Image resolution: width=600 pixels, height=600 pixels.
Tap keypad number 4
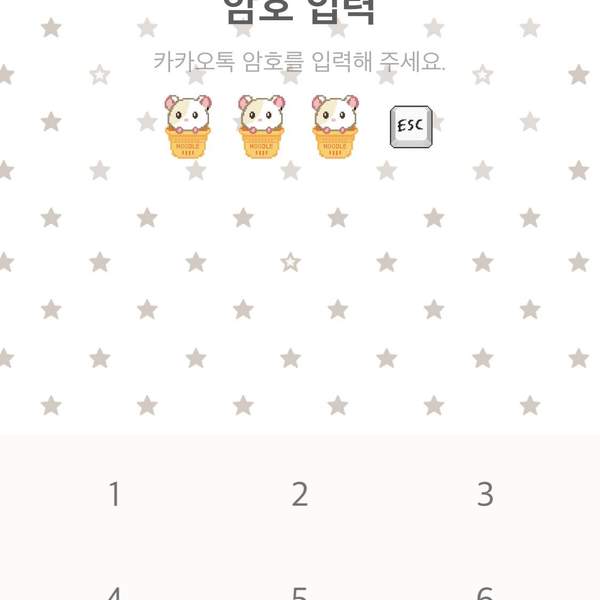[114, 592]
